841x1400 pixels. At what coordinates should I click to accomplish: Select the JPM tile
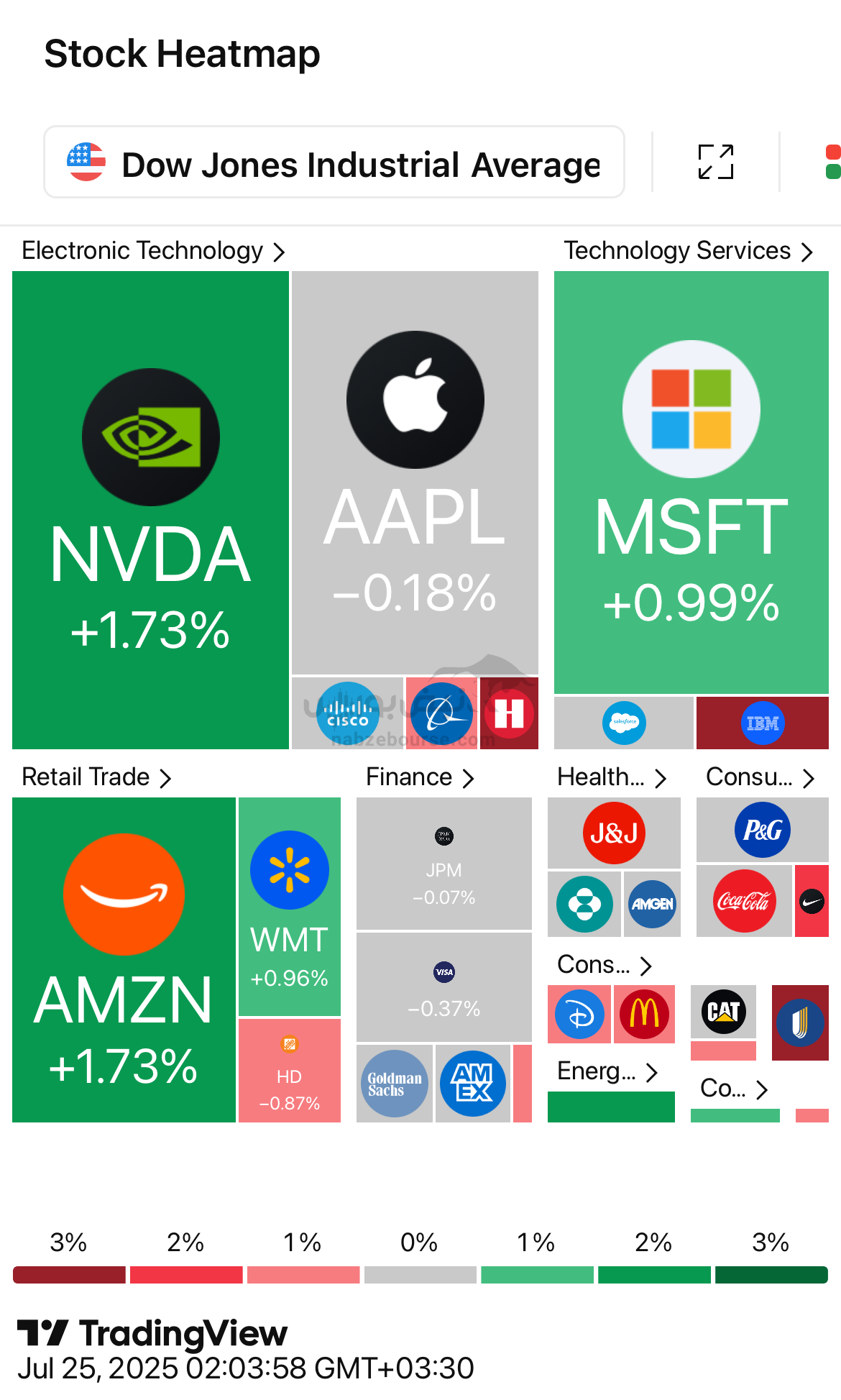pyautogui.click(x=444, y=863)
